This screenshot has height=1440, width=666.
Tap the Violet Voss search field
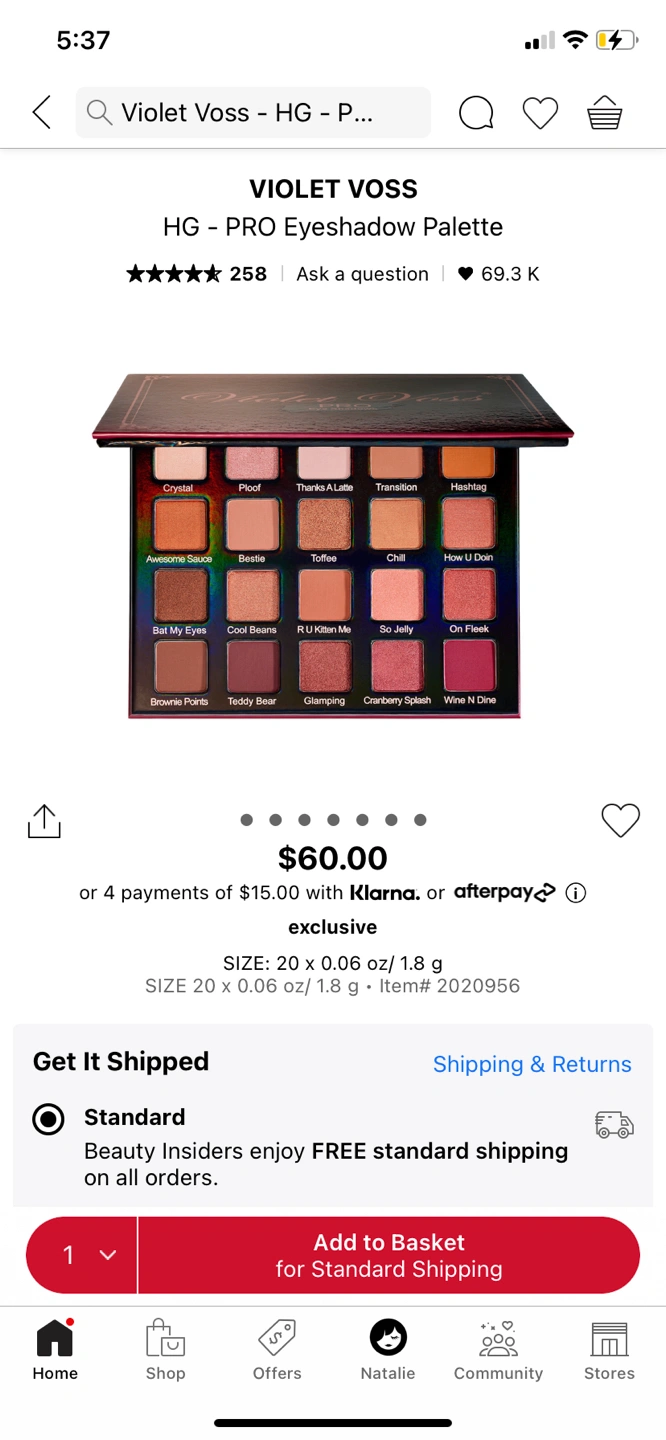253,112
